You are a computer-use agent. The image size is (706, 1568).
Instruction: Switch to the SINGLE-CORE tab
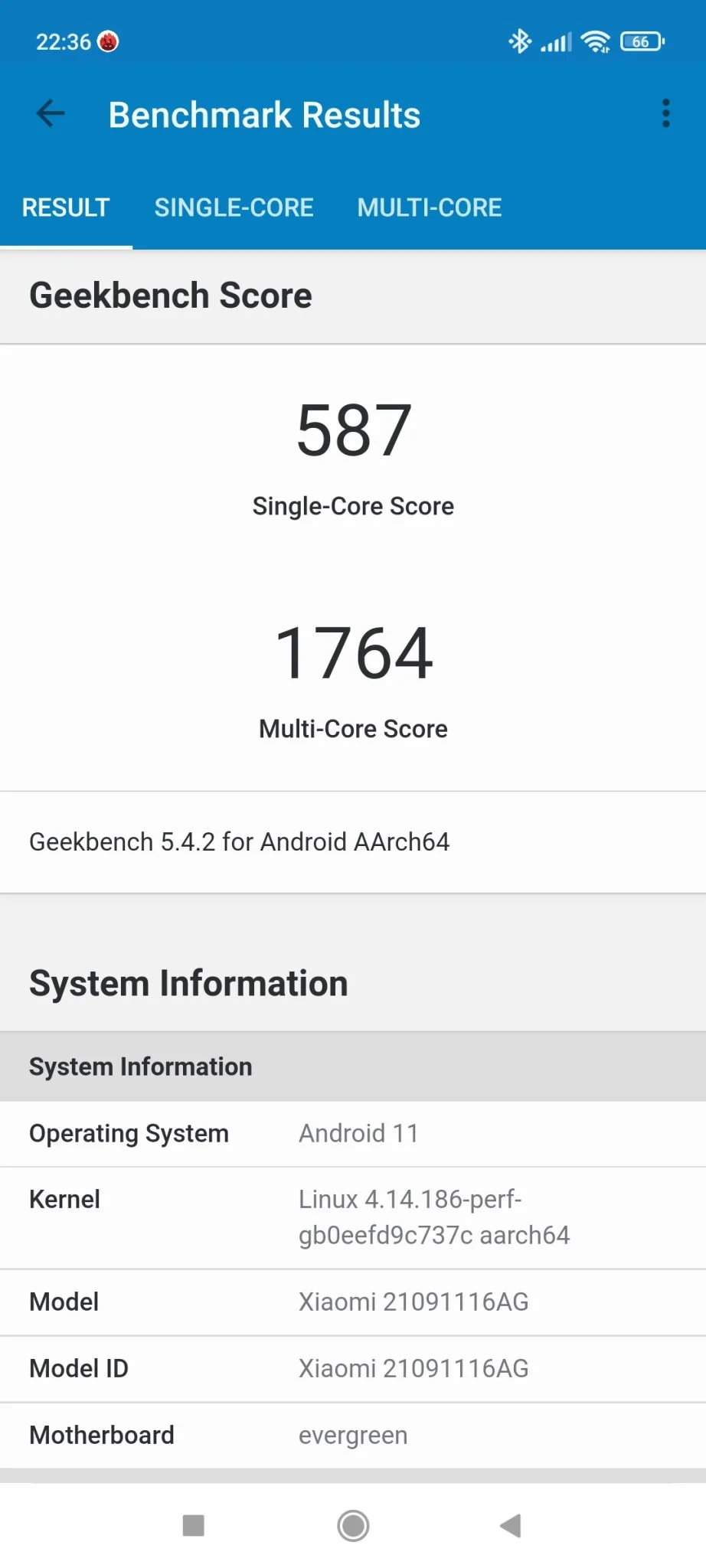[x=234, y=207]
